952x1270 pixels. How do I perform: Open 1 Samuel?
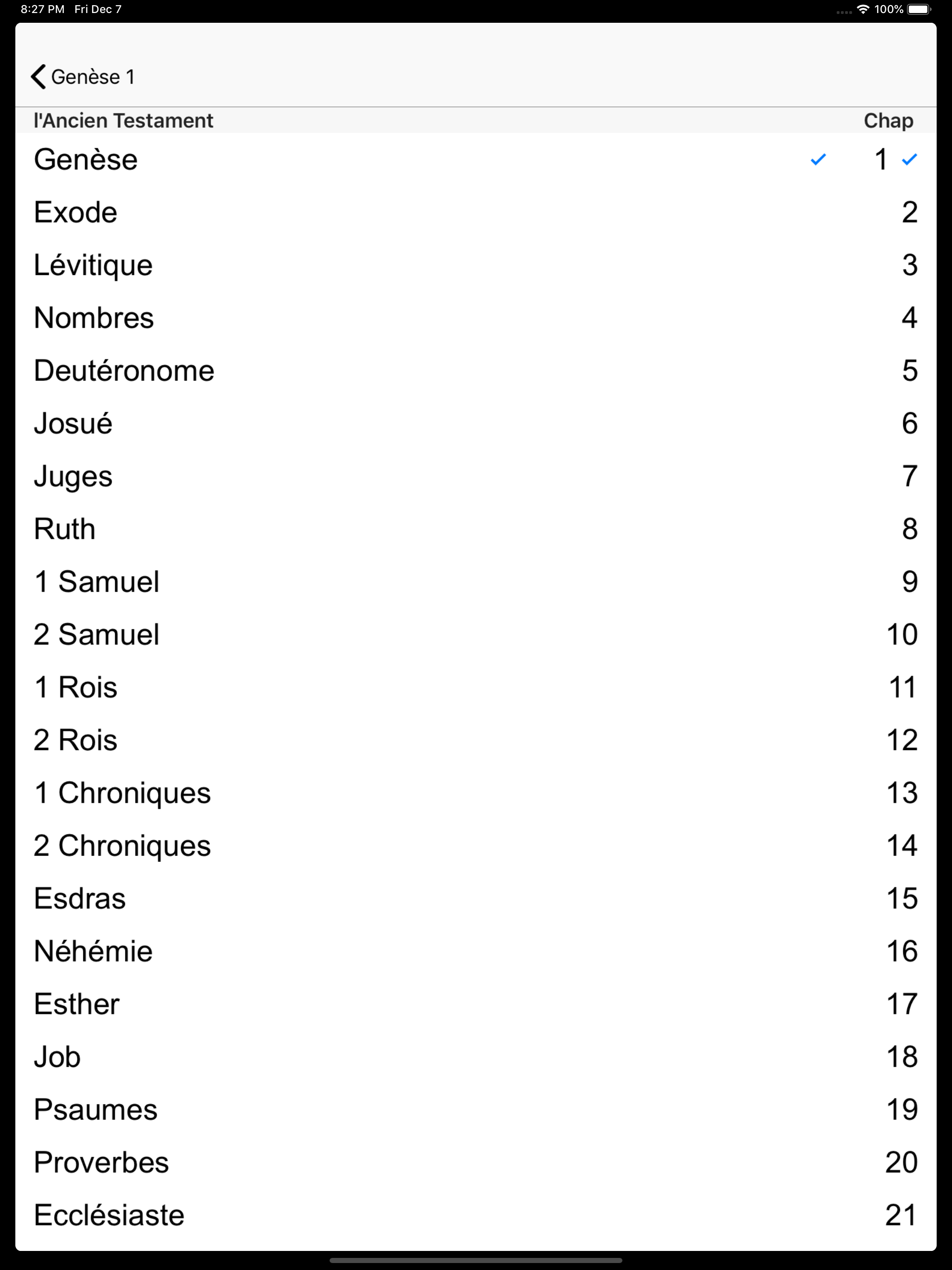click(97, 582)
